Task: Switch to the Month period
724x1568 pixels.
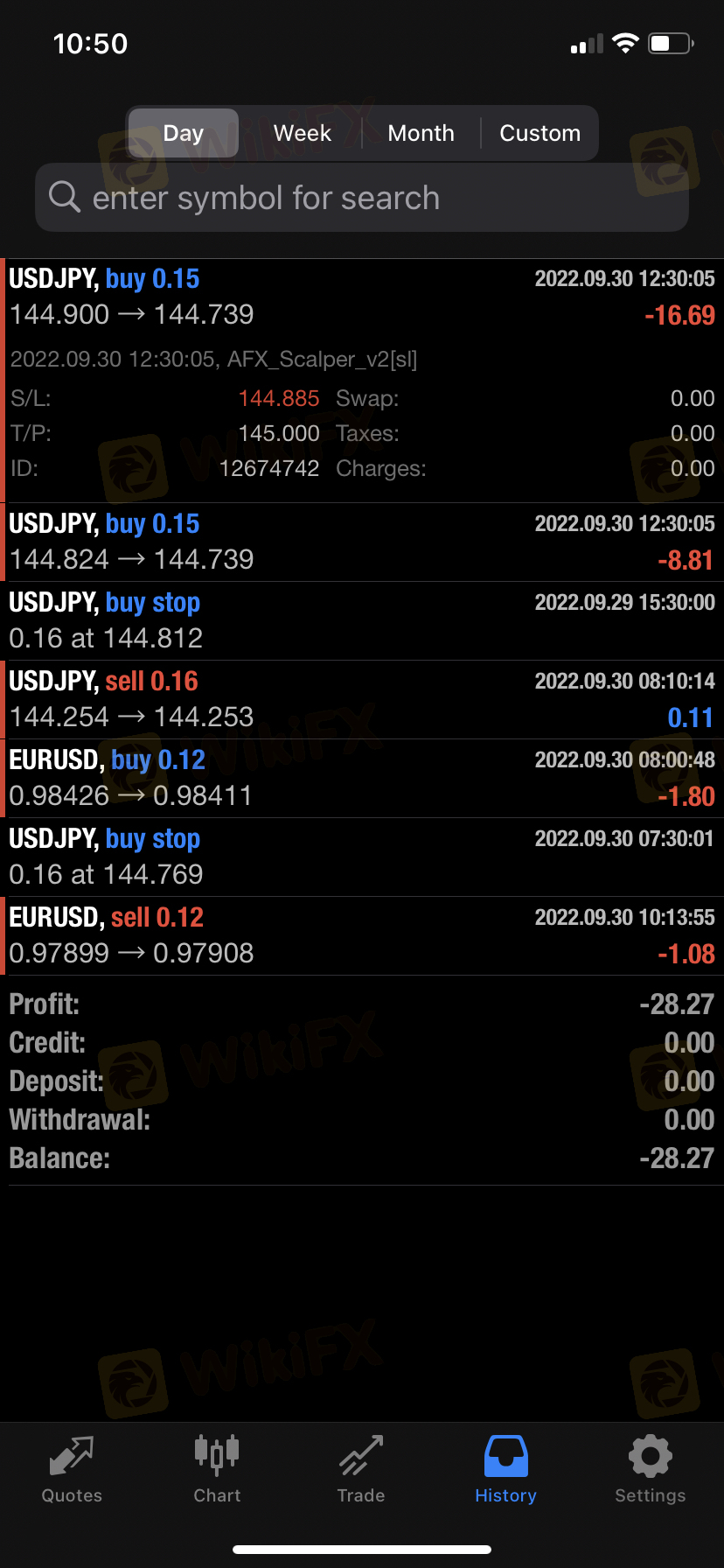Action: pos(421,133)
